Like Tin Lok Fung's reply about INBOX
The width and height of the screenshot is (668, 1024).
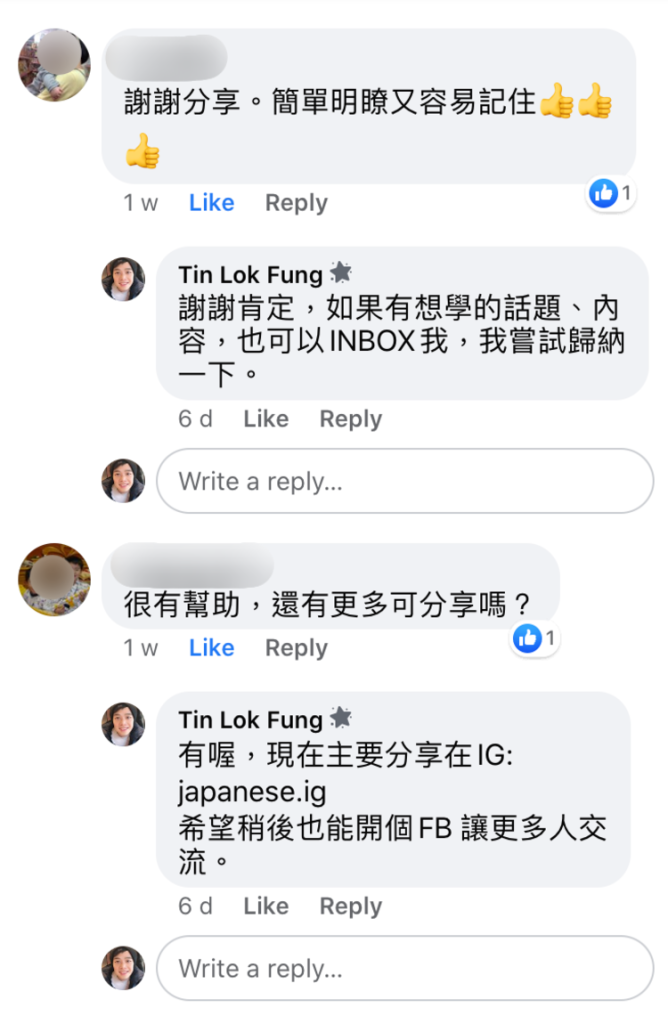click(x=265, y=419)
